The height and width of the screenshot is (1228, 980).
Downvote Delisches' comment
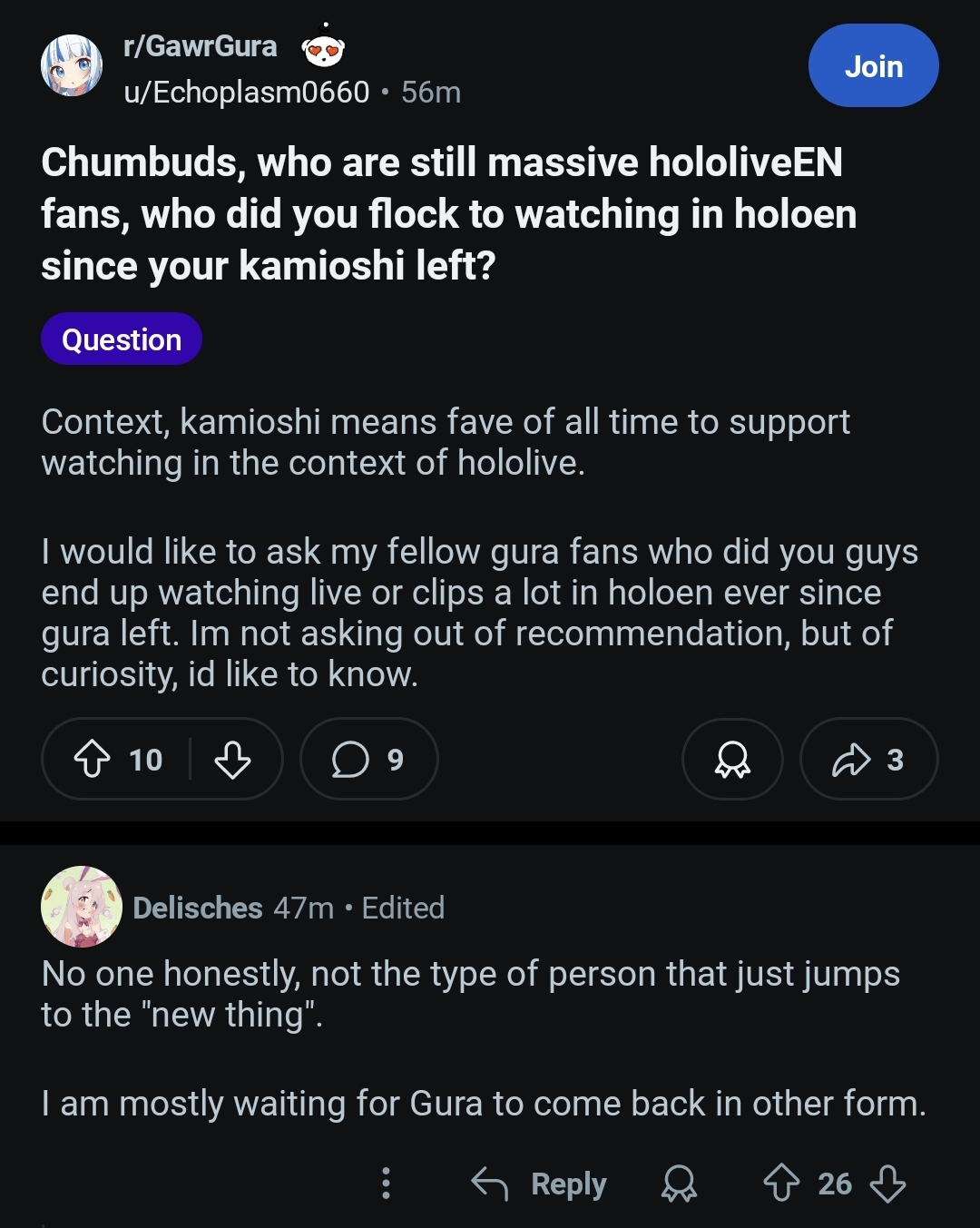(x=887, y=1184)
